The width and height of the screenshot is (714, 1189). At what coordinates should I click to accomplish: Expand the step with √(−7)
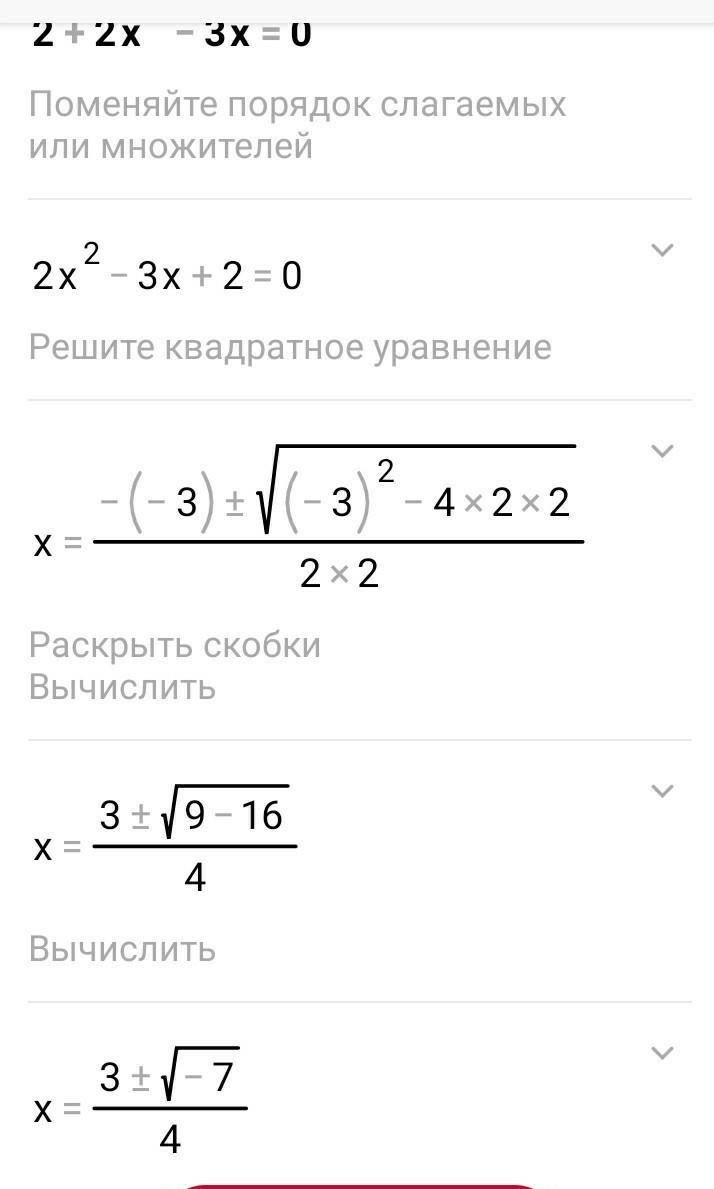(x=661, y=1053)
